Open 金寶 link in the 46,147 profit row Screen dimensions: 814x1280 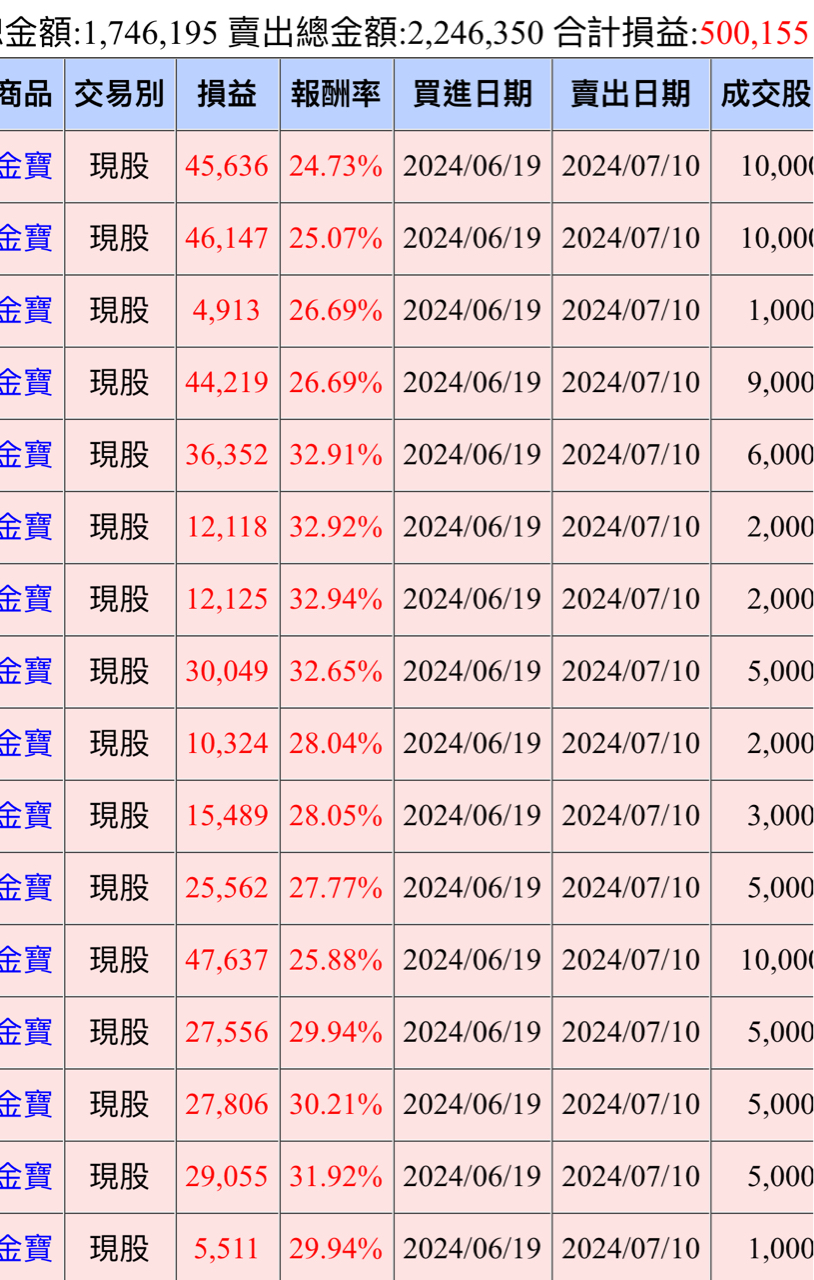click(x=25, y=238)
